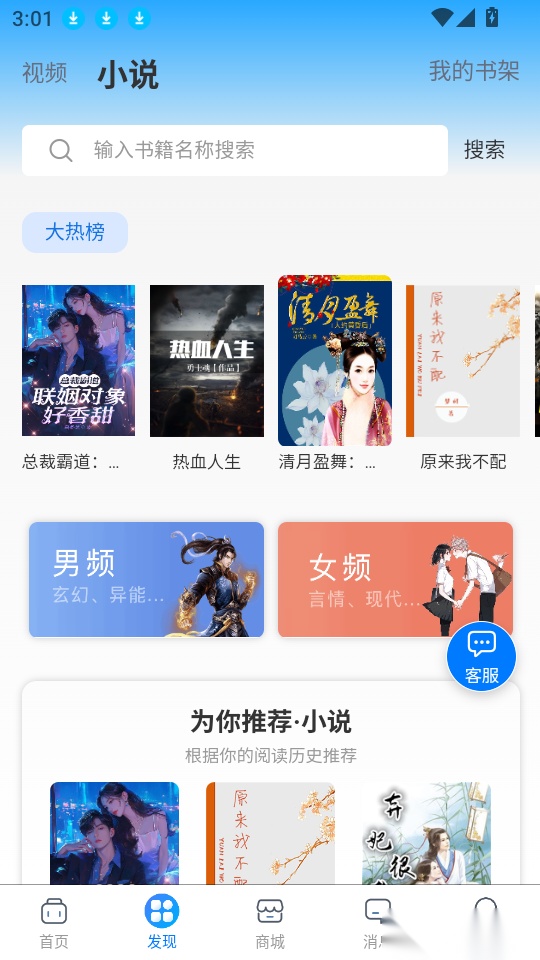Select the 发现 tab
The width and height of the screenshot is (540, 960).
click(162, 923)
